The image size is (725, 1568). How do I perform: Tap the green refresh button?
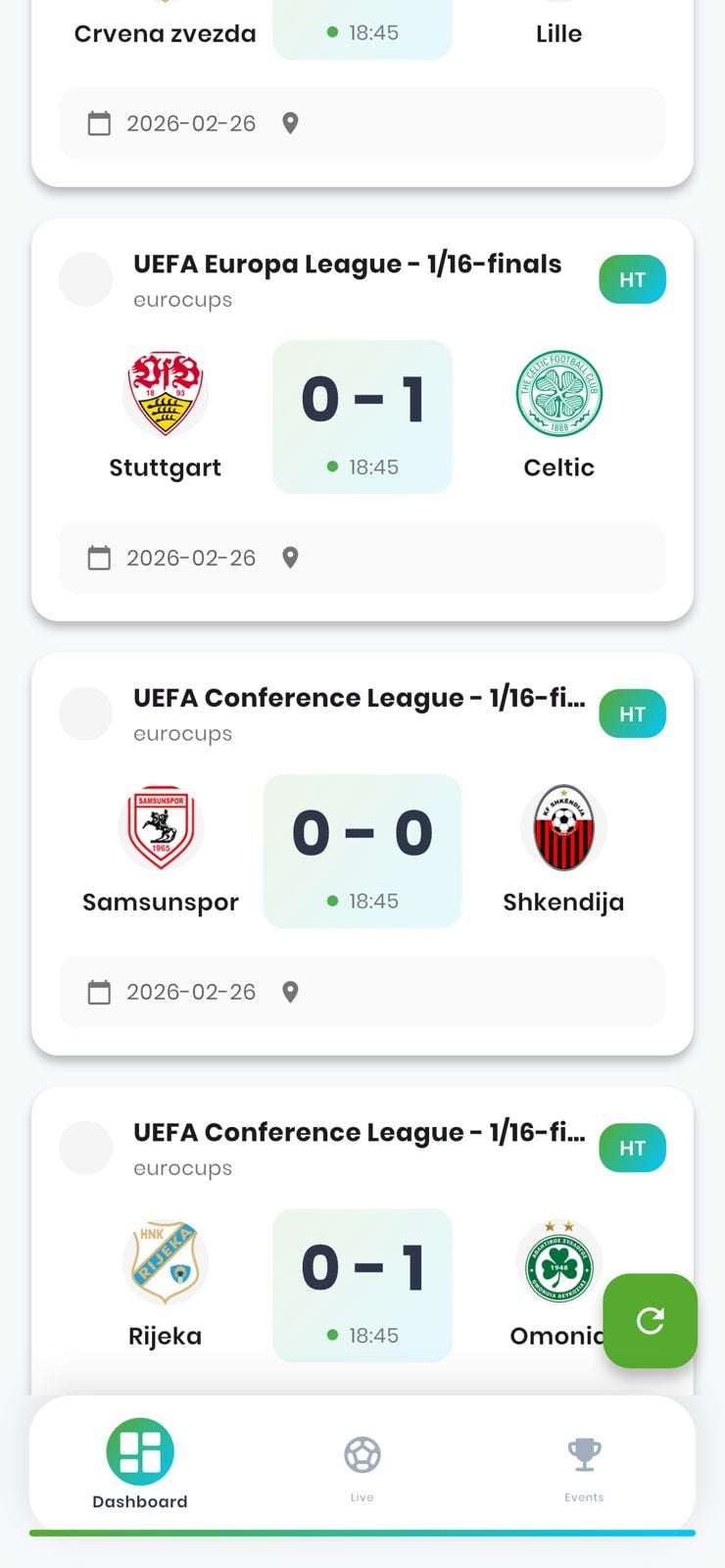click(650, 1321)
